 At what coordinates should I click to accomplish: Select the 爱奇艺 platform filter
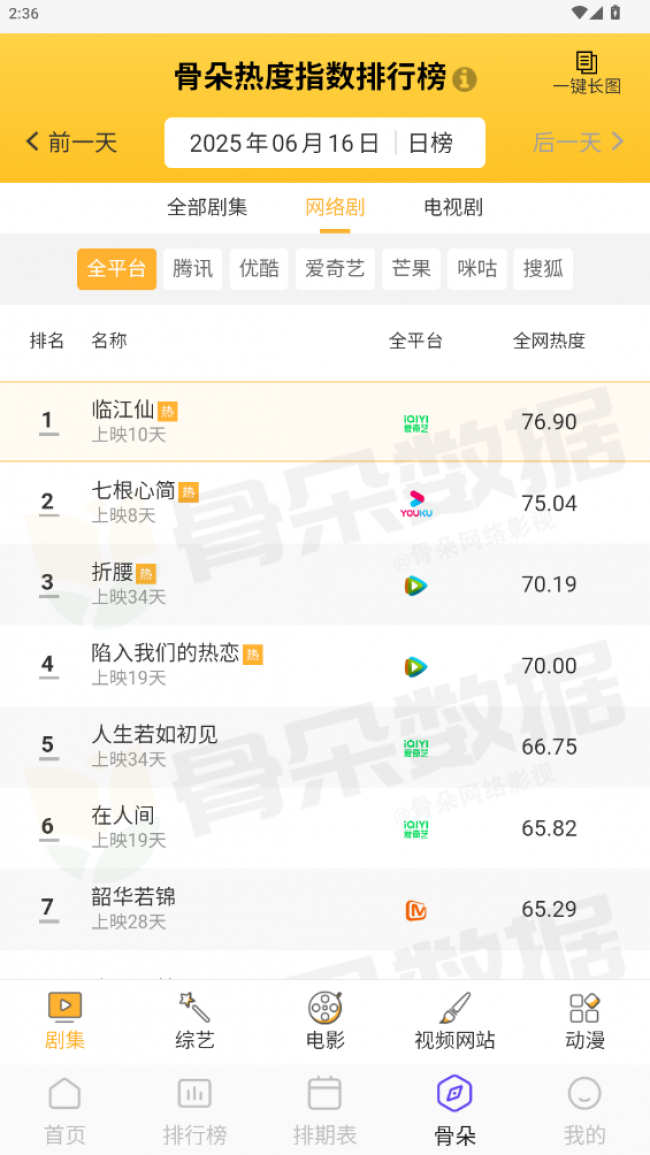(x=335, y=269)
